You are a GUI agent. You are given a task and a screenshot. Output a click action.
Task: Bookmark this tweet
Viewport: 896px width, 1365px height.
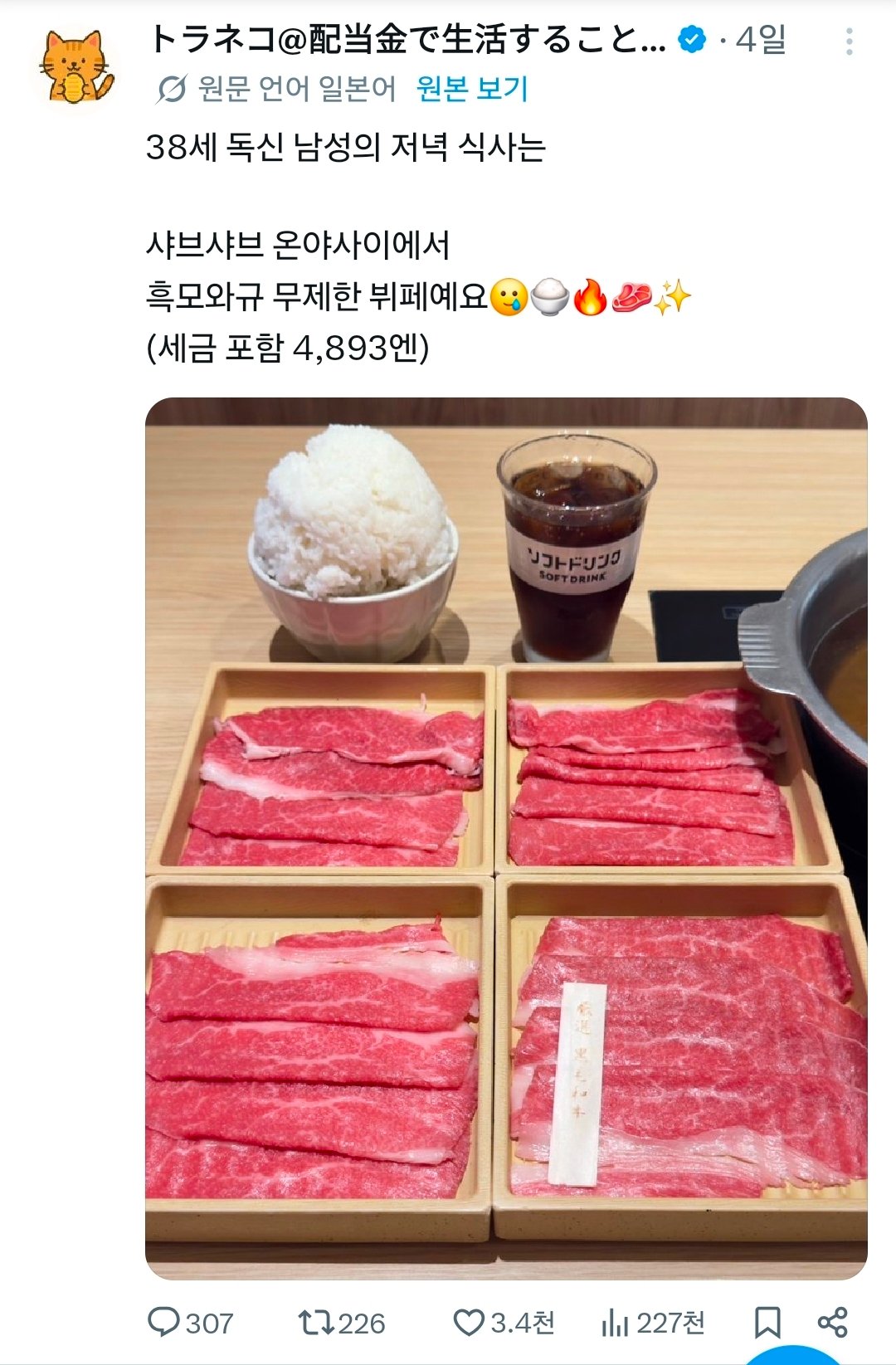[767, 1322]
